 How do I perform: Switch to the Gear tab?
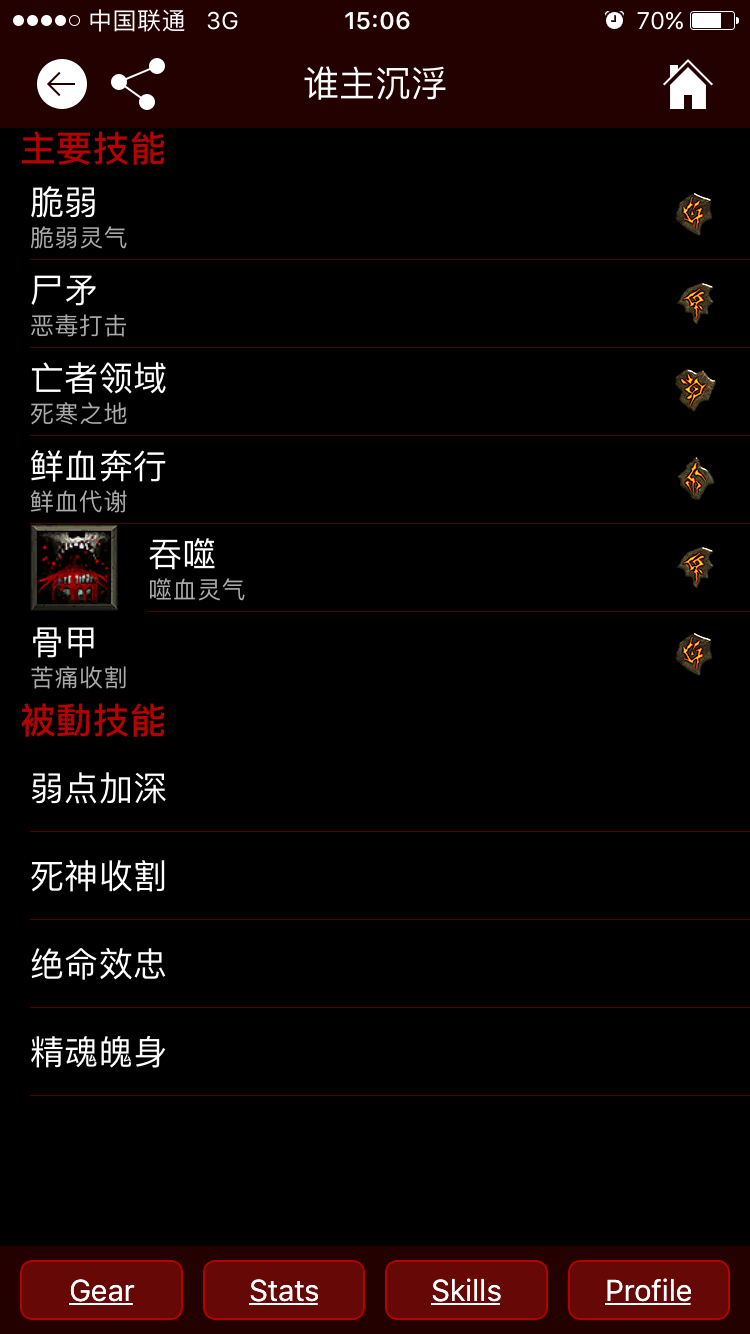coord(100,1290)
